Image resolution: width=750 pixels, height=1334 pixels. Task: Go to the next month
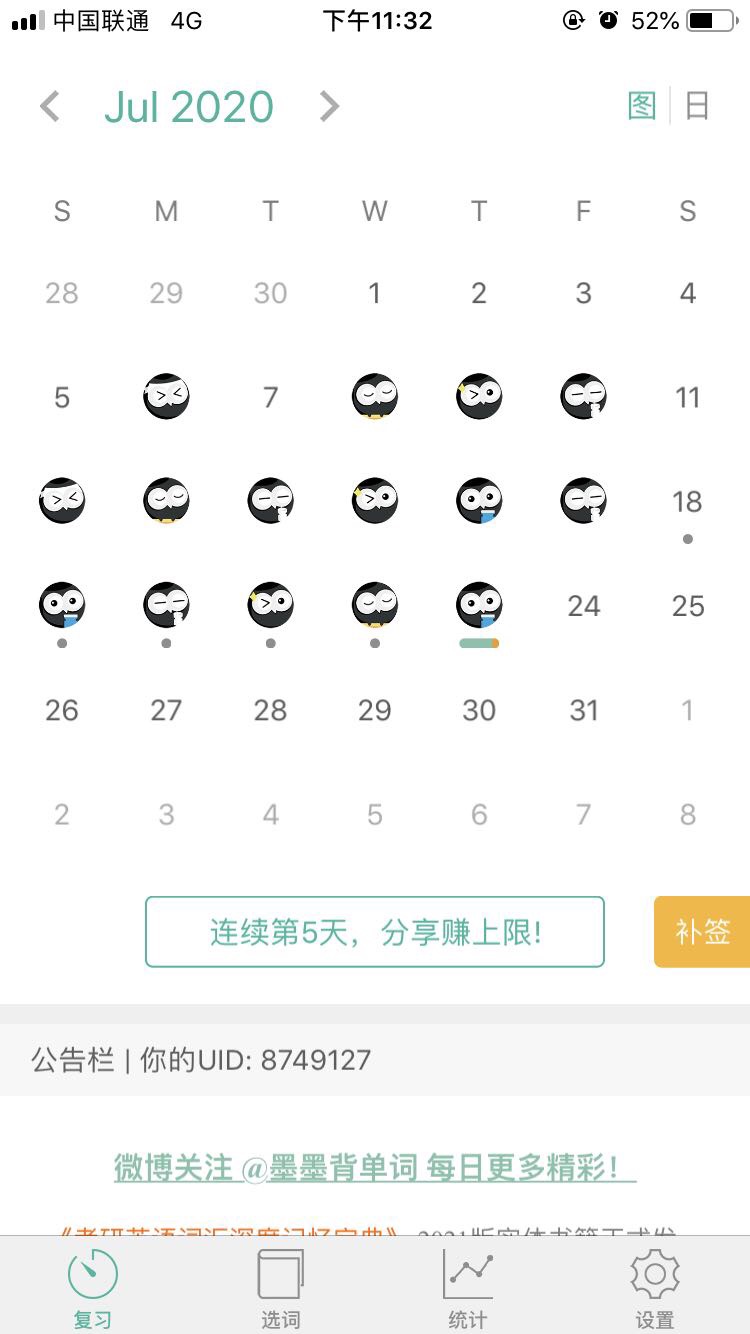(x=329, y=107)
